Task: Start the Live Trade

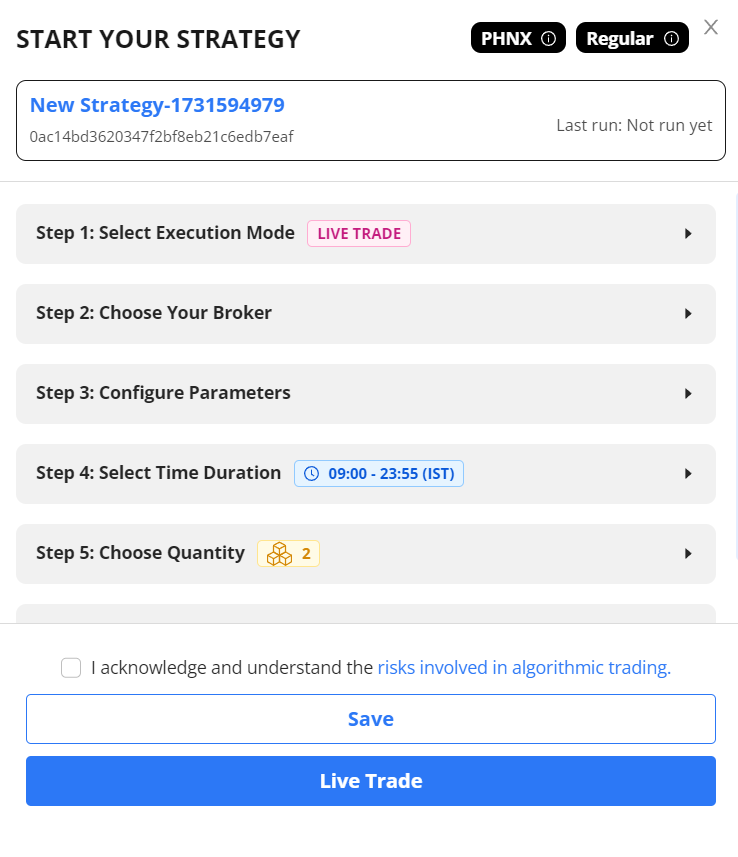Action: (371, 781)
